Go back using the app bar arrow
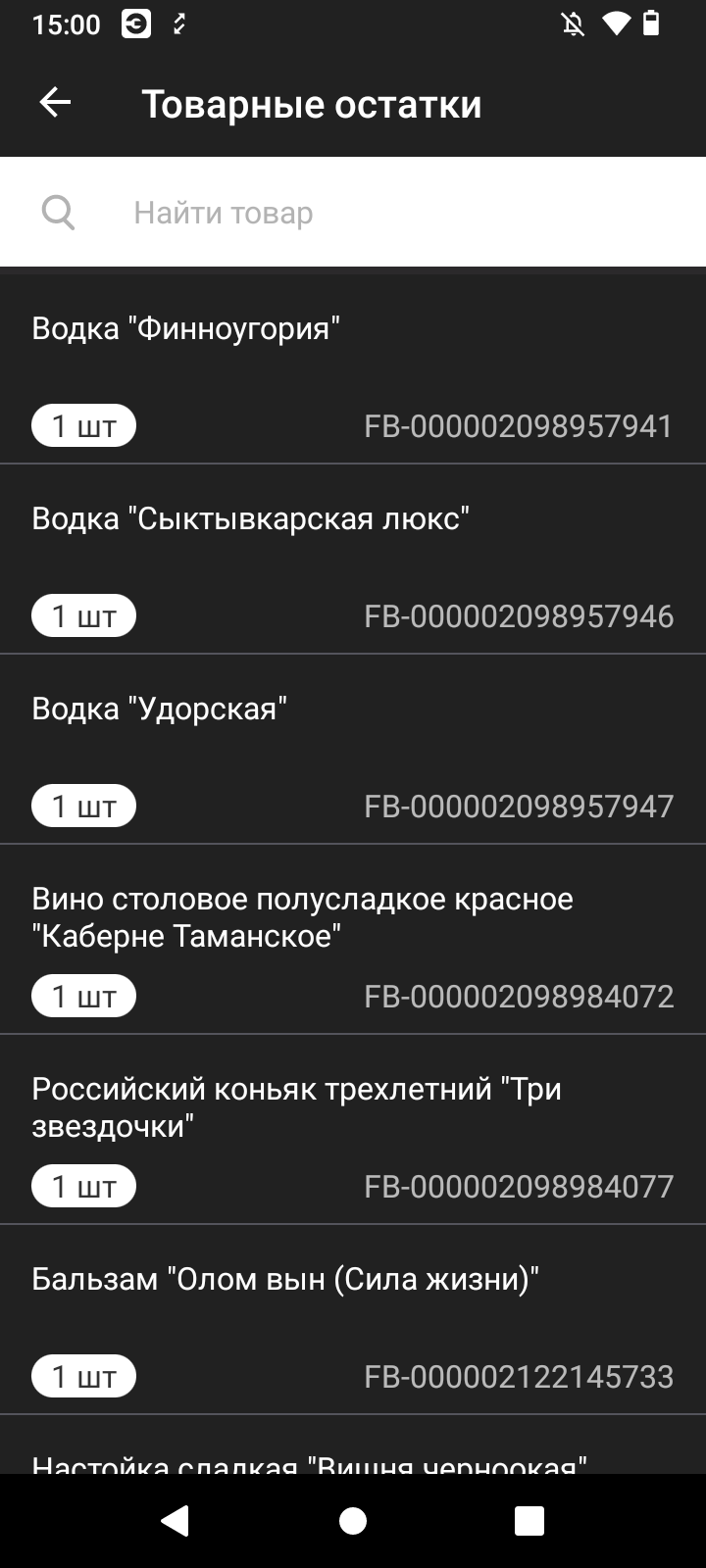Screen dimensions: 706x1568 (55, 103)
